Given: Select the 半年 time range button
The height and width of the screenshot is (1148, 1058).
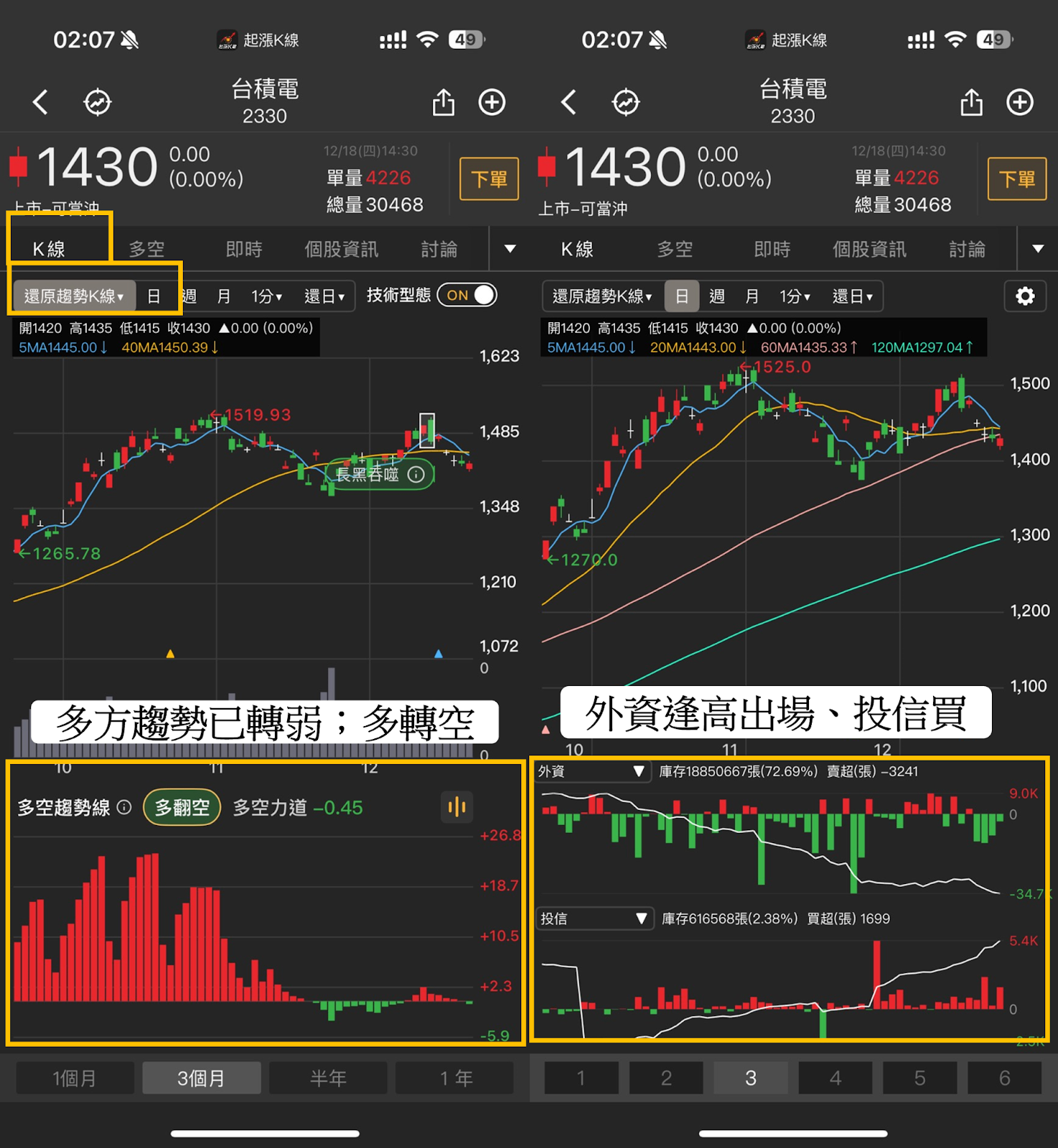Looking at the screenshot, I should [328, 1078].
